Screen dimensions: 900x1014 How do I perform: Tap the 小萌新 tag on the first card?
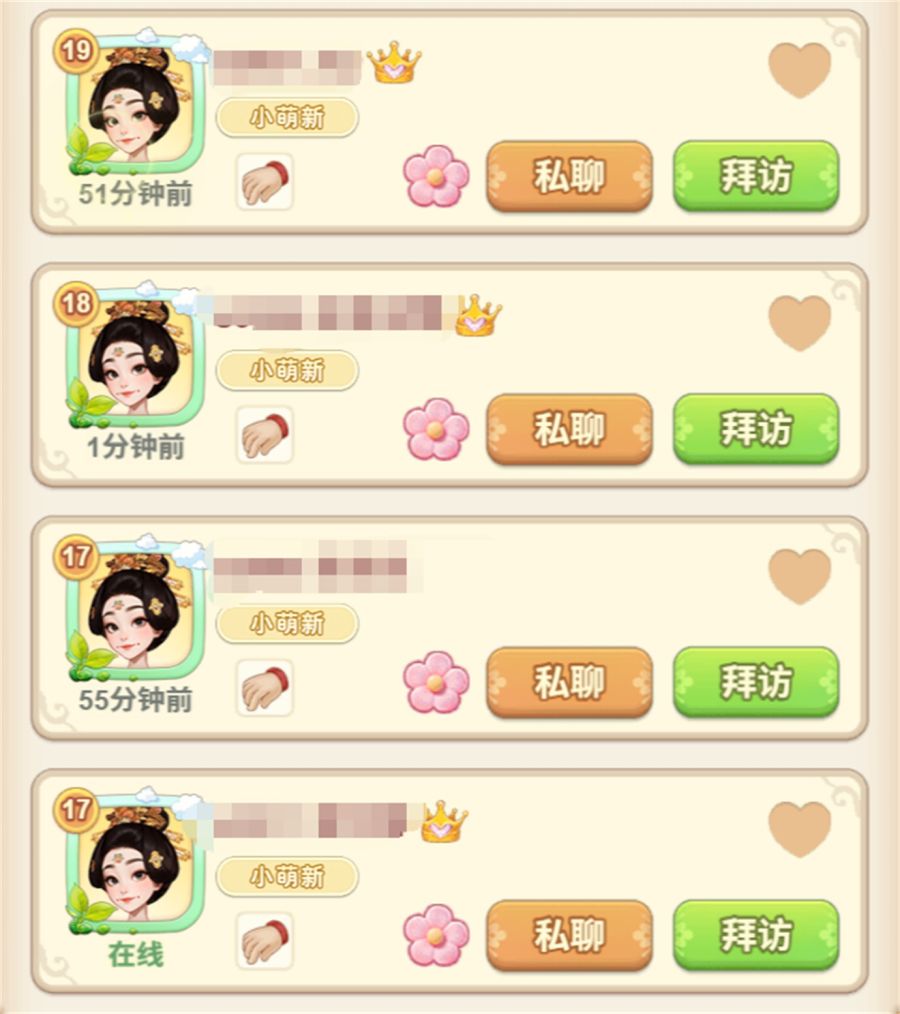(287, 118)
